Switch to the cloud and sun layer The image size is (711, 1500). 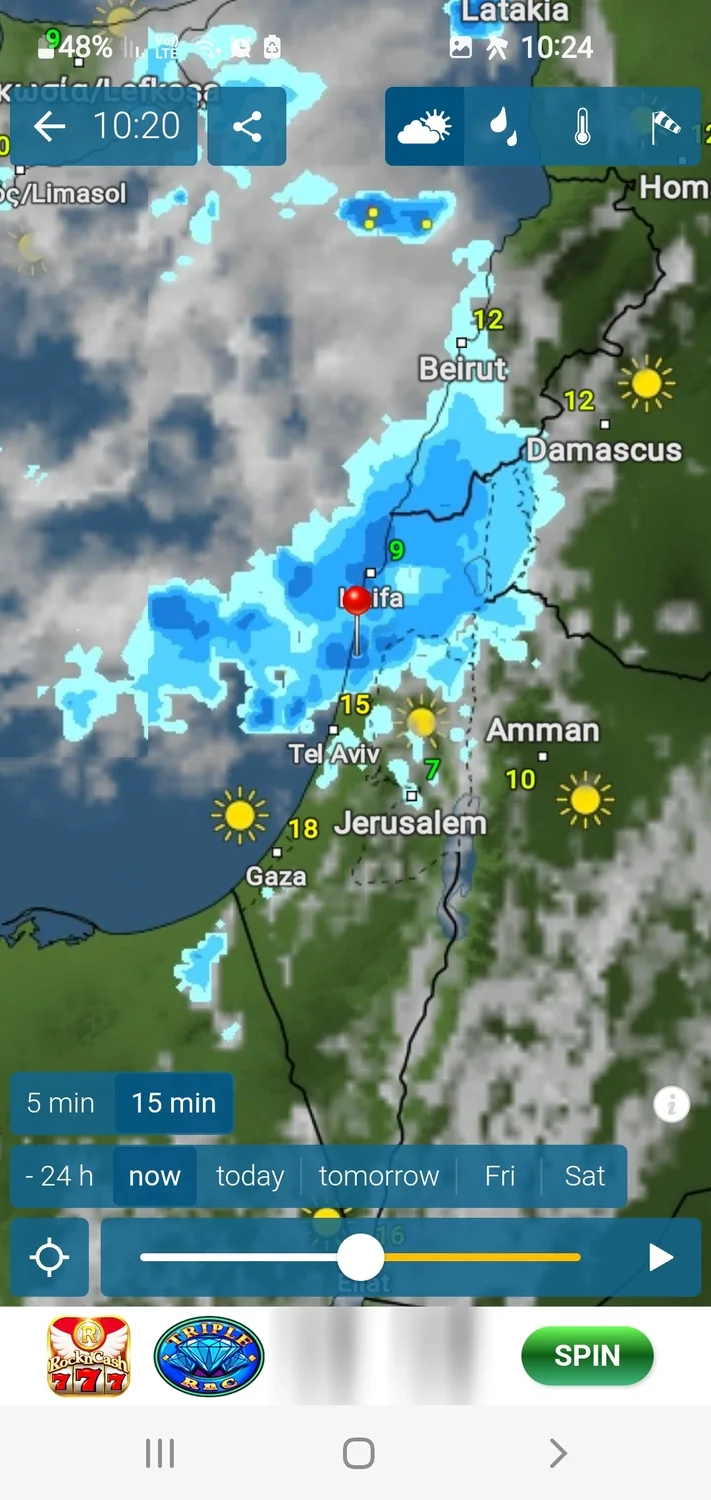click(x=425, y=127)
